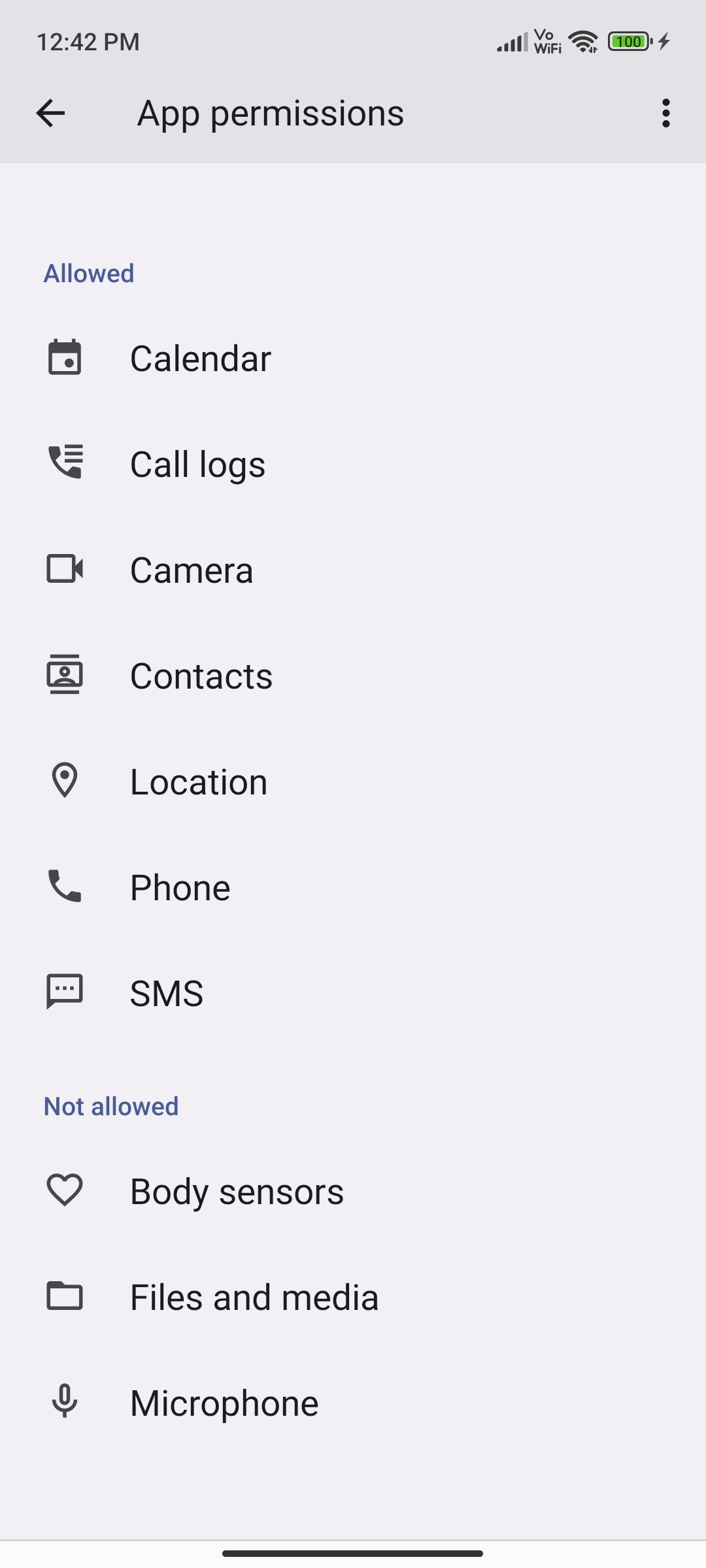Select the Location pin icon

click(64, 780)
